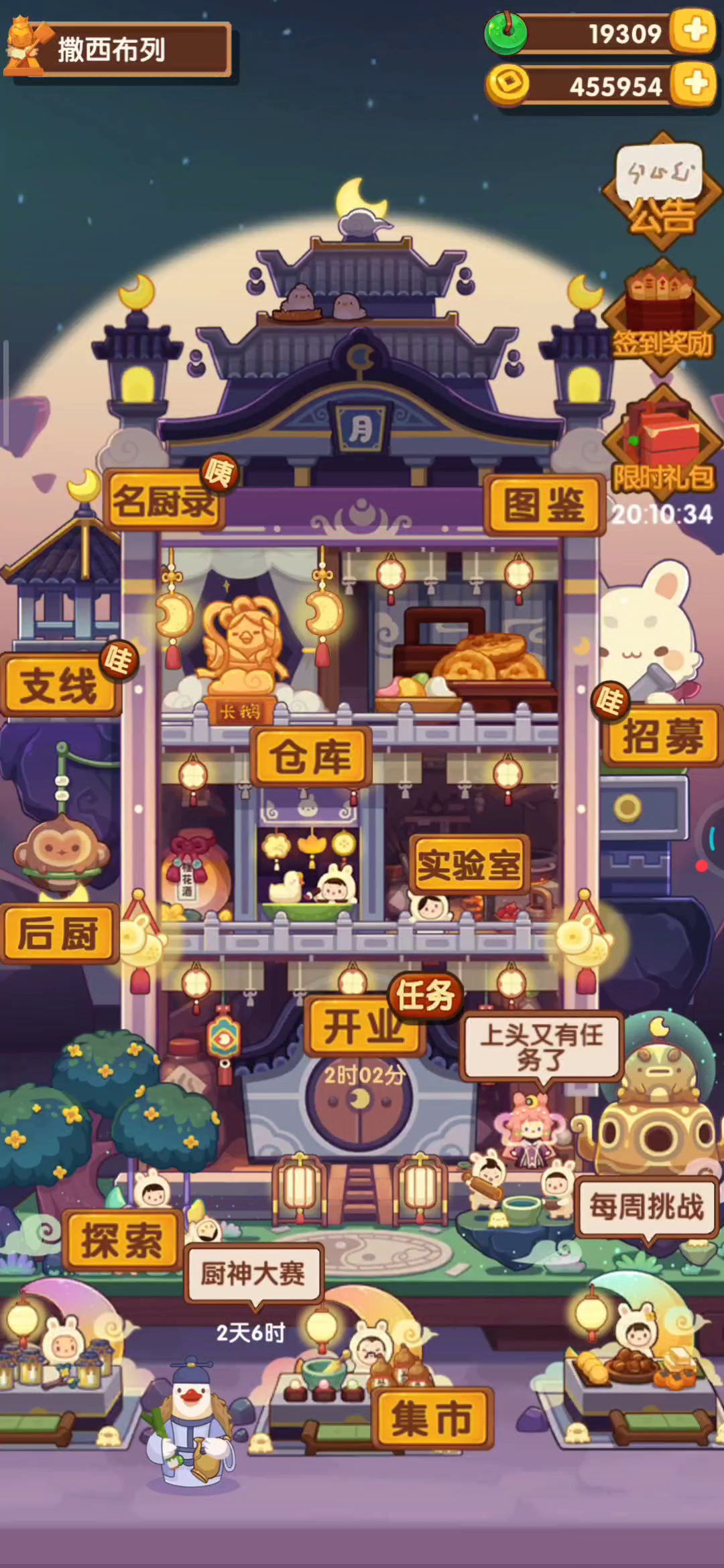Go to the 后厨 back kitchen
This screenshot has width=724, height=1568.
tap(58, 933)
